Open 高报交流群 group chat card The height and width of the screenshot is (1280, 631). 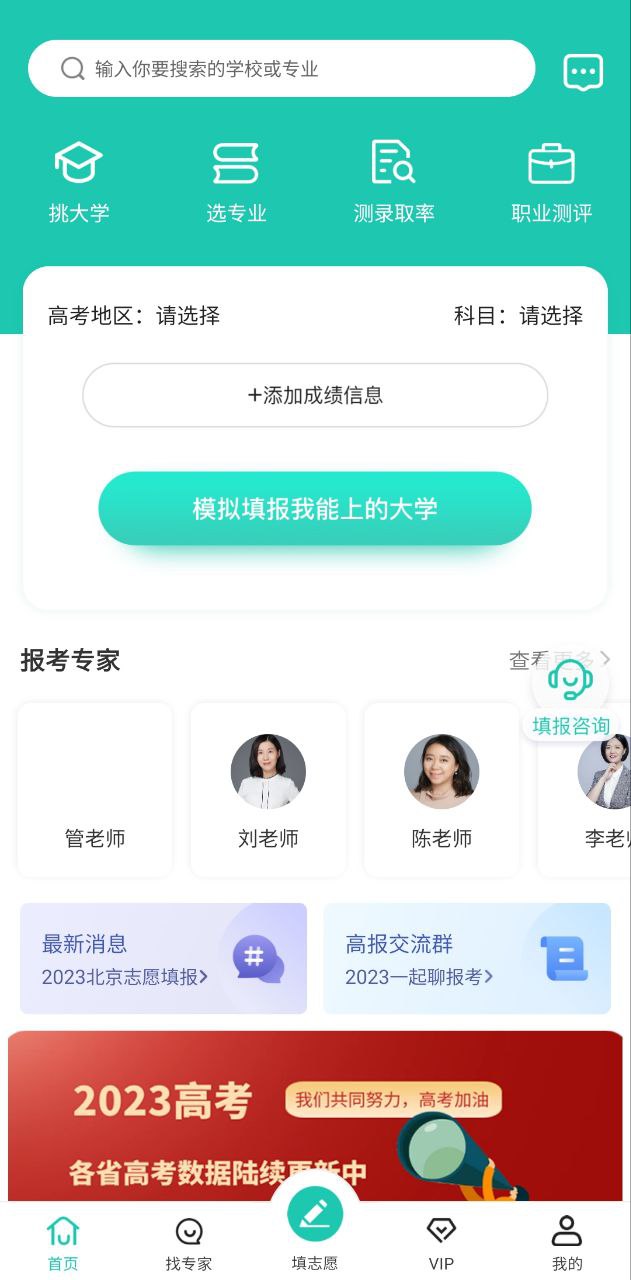coord(467,959)
